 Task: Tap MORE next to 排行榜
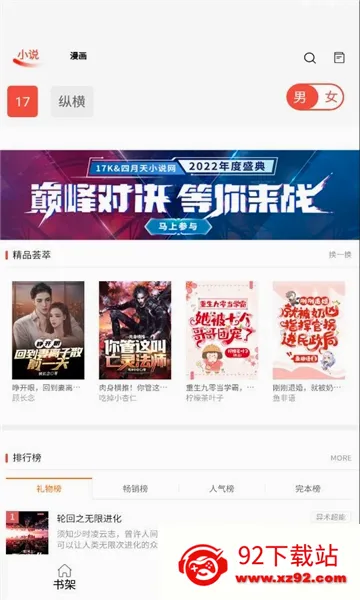340,458
